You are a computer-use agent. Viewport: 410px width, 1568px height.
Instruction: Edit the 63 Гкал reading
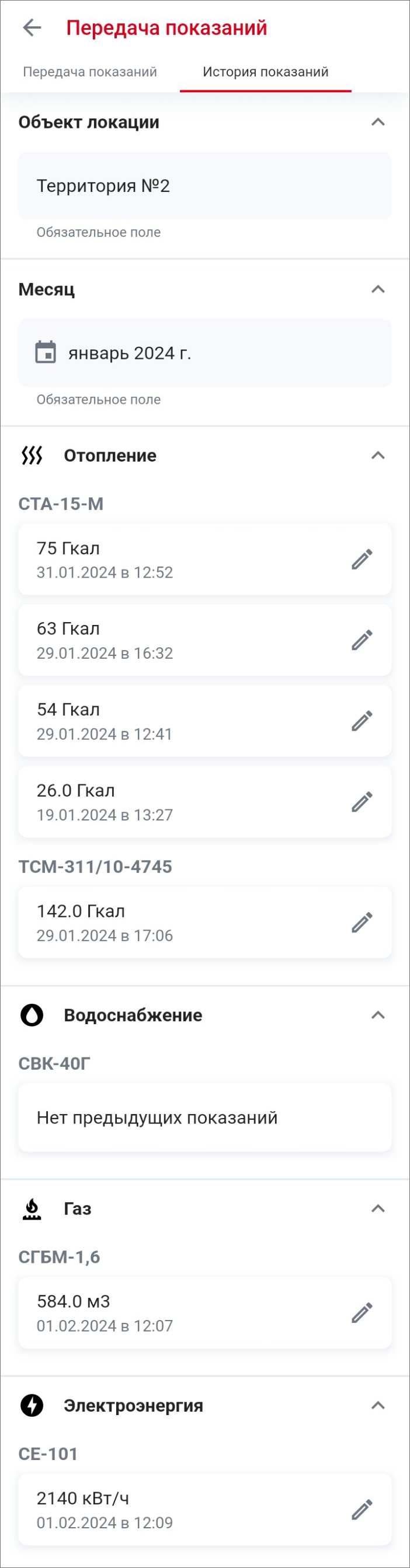[362, 640]
